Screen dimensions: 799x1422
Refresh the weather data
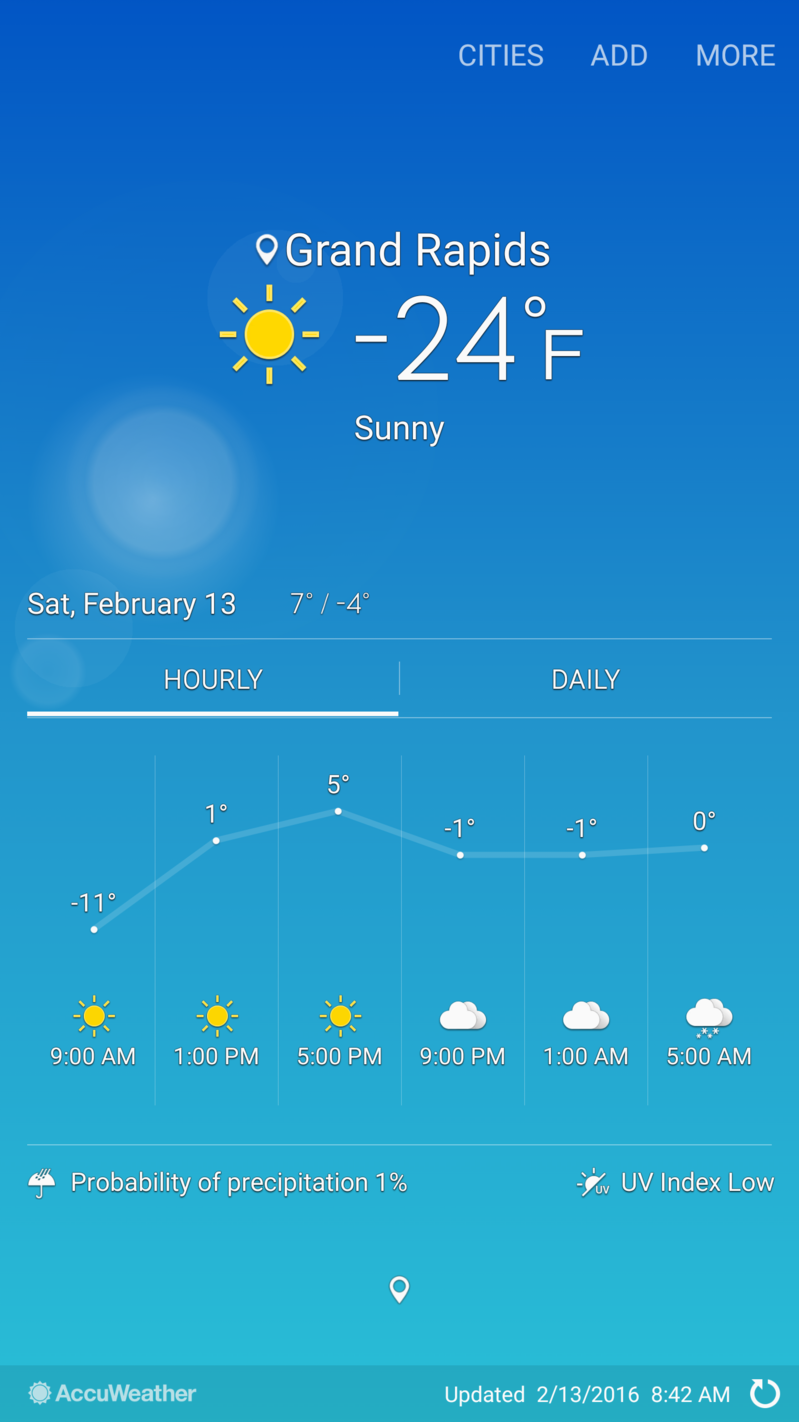pyautogui.click(x=765, y=1393)
